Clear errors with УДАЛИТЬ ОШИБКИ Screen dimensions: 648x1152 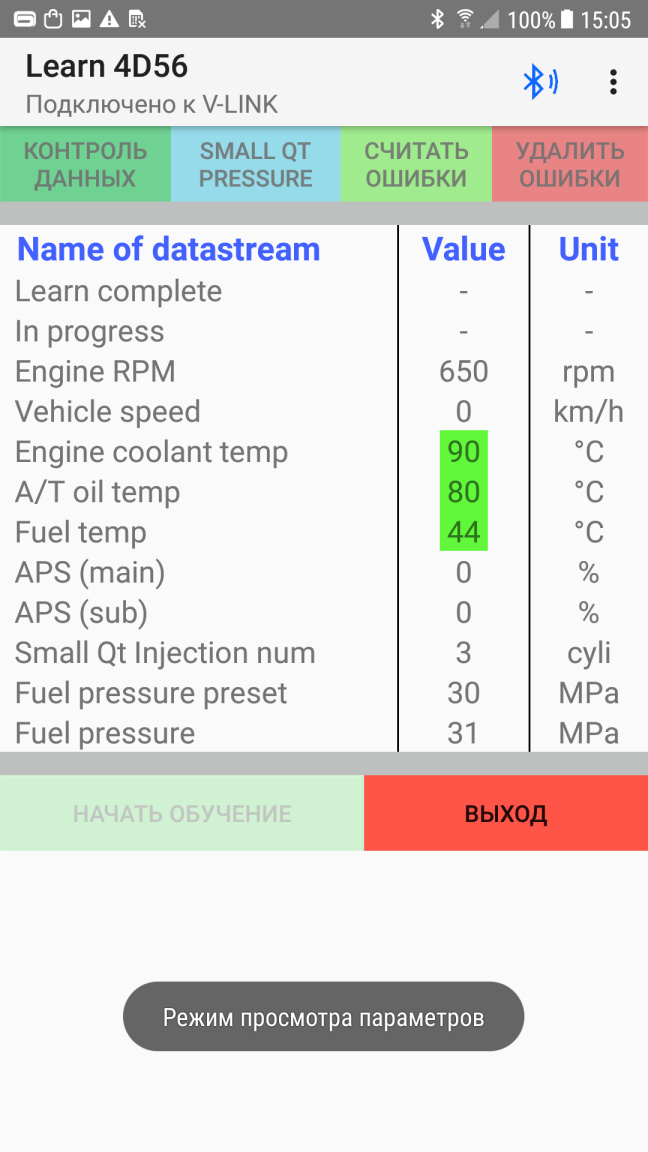pos(570,165)
